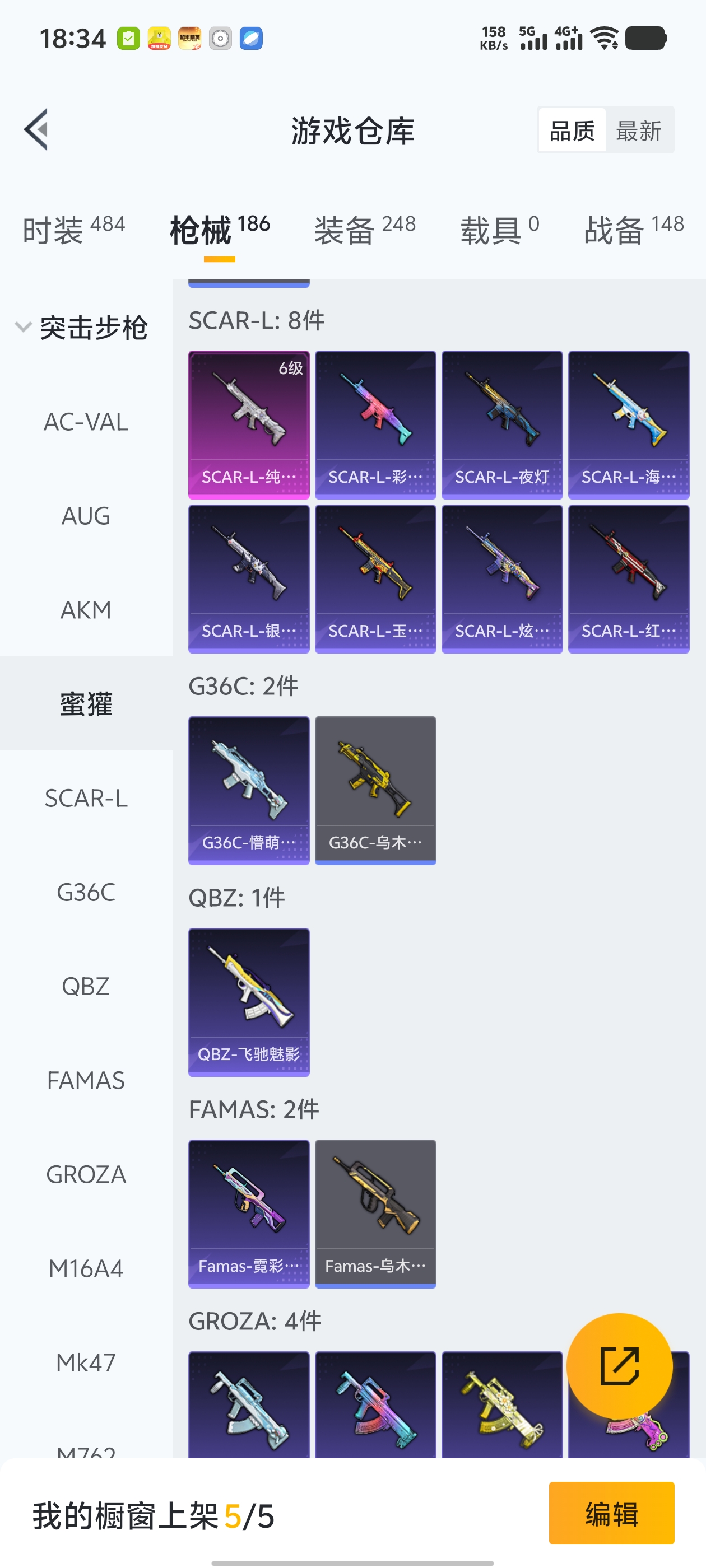706x1568 pixels.
Task: Open the SCAR-L-夜灯 skin
Action: (501, 424)
